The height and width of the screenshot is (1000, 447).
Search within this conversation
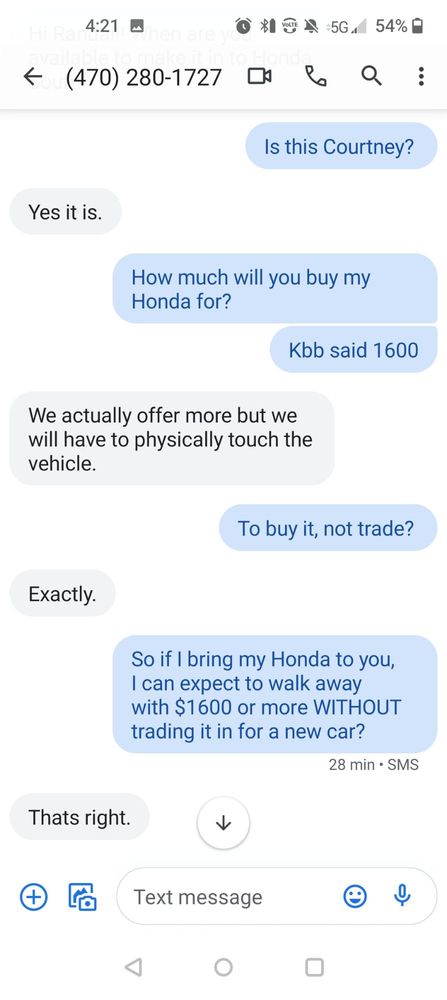(x=372, y=77)
